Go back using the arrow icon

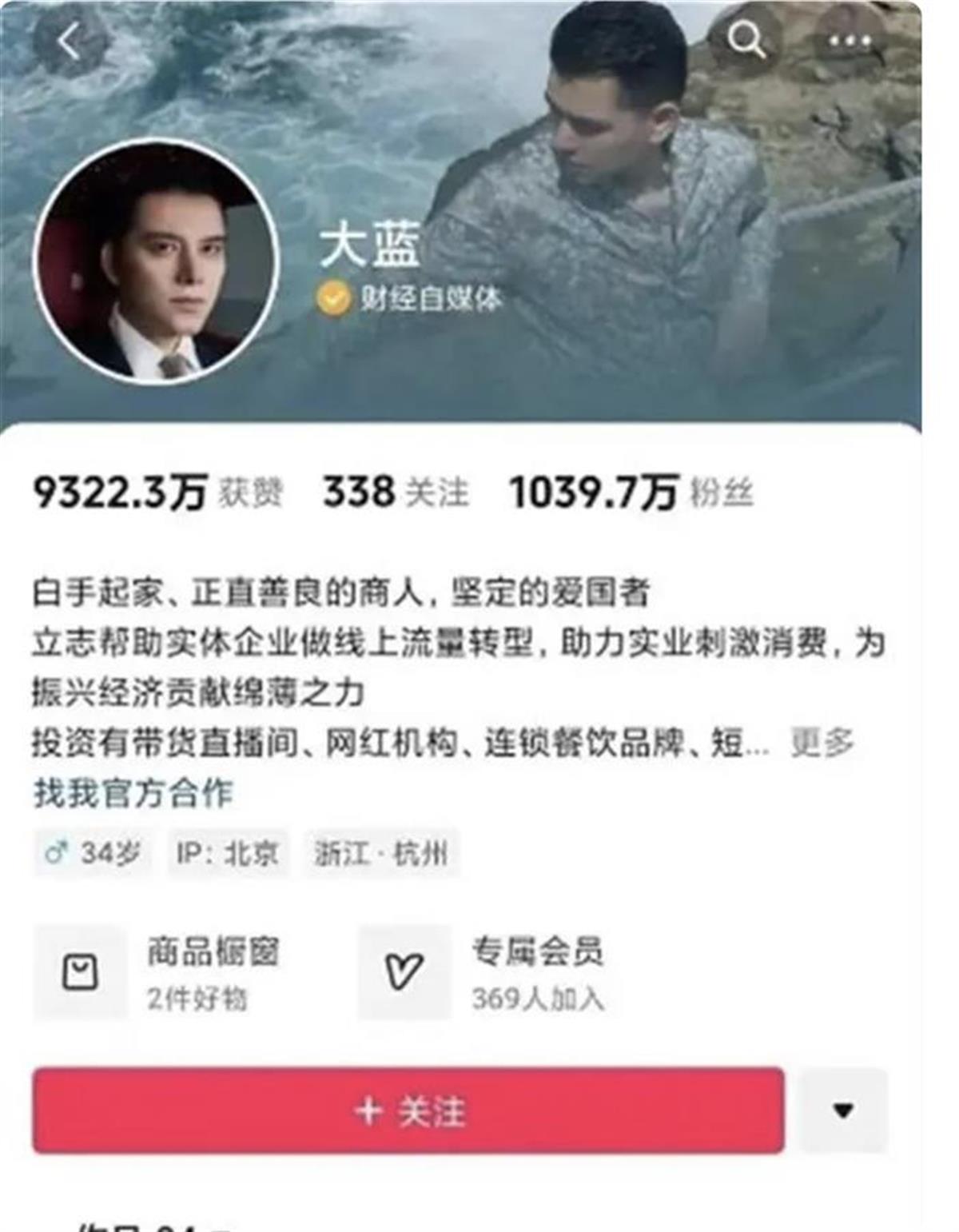(70, 41)
